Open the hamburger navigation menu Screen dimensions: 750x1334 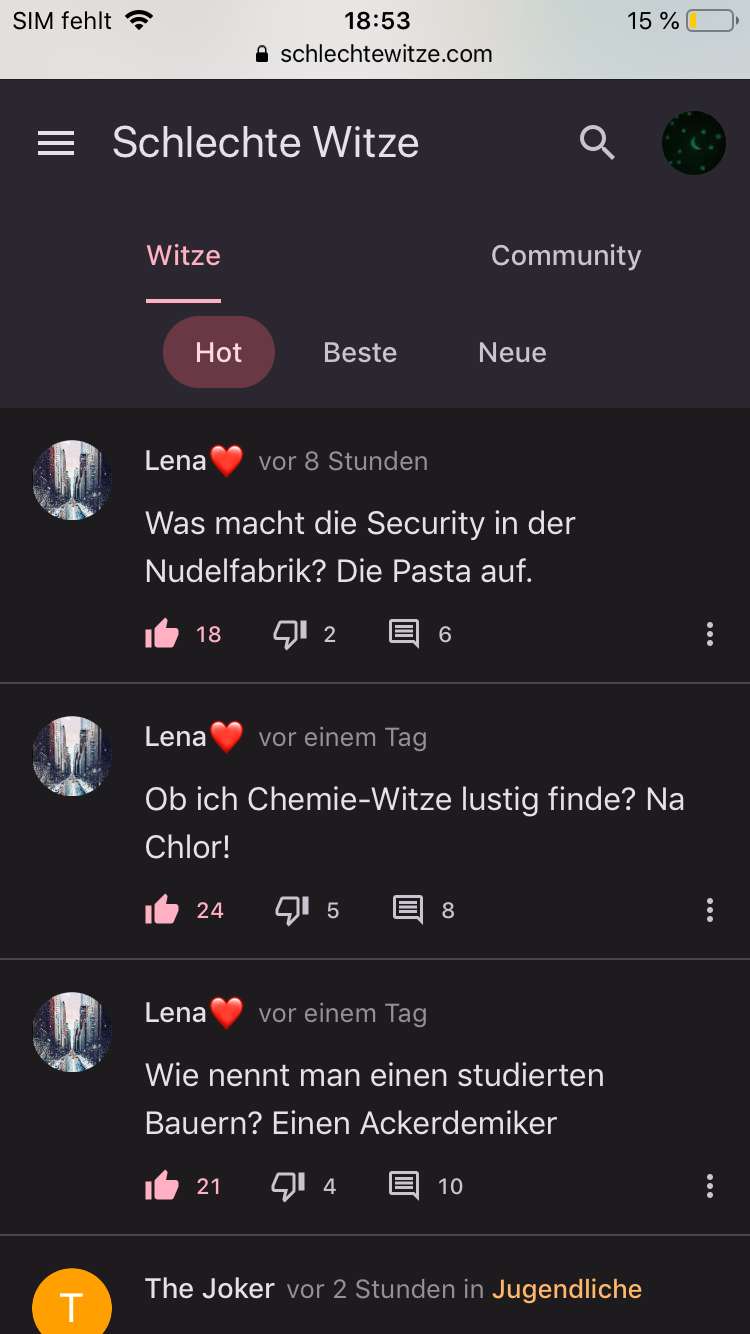pos(56,144)
